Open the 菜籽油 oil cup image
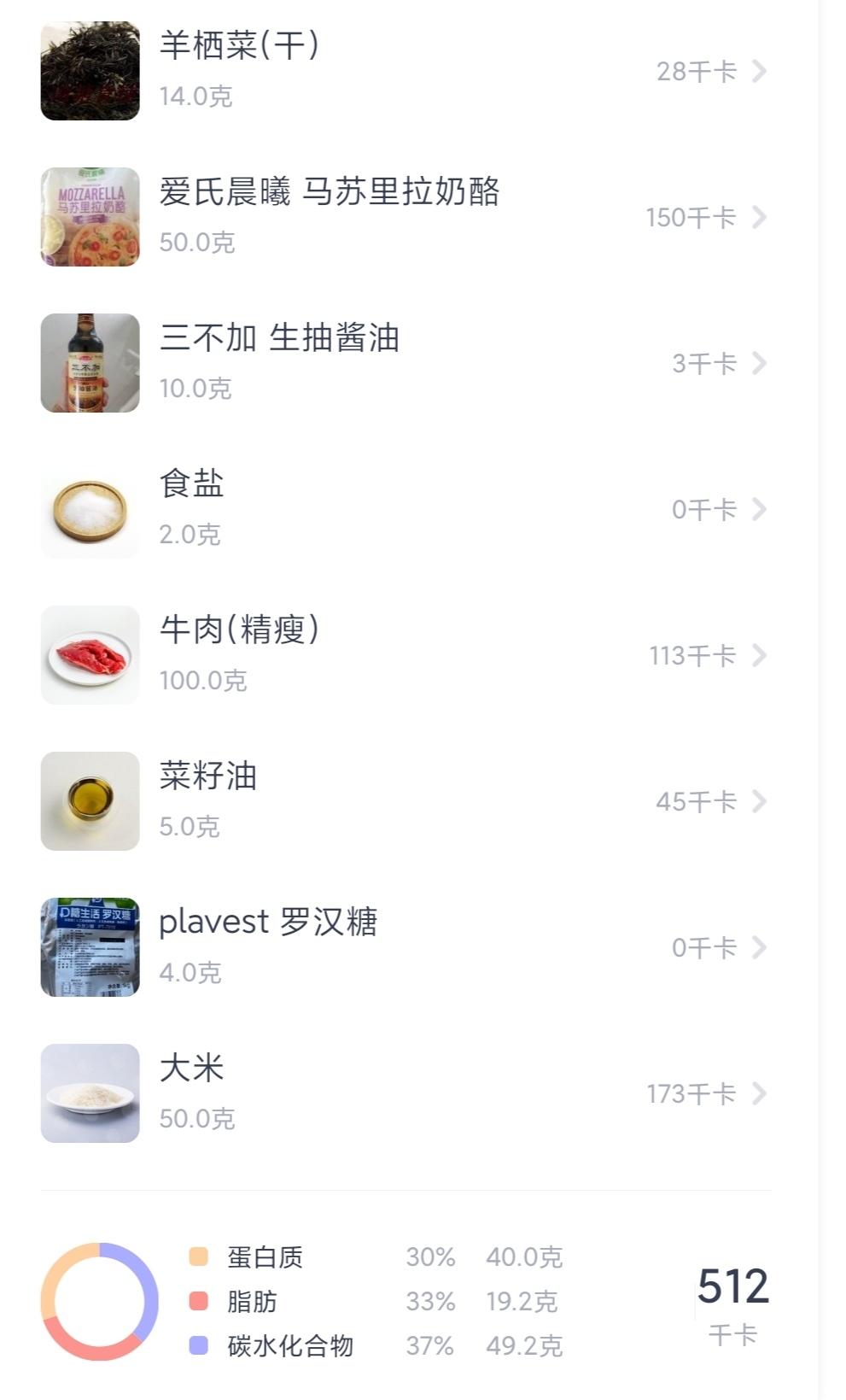The height and width of the screenshot is (1400, 846). [89, 801]
